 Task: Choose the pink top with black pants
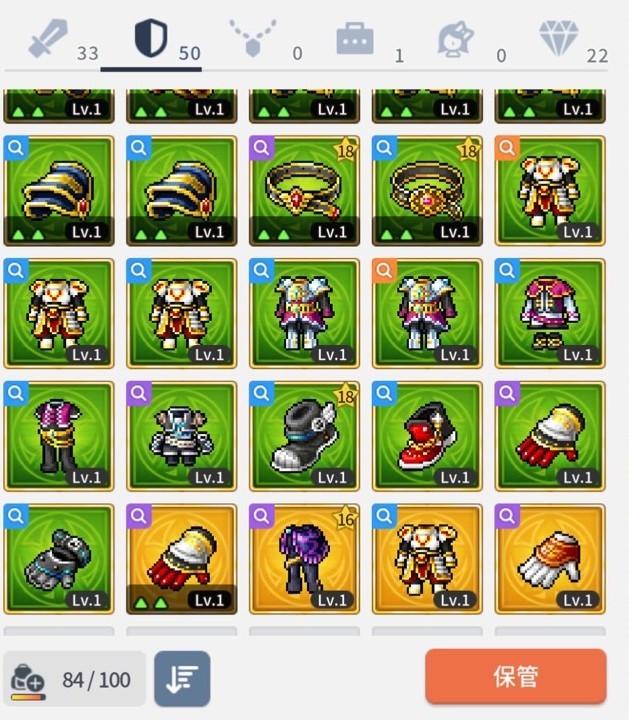coord(59,436)
